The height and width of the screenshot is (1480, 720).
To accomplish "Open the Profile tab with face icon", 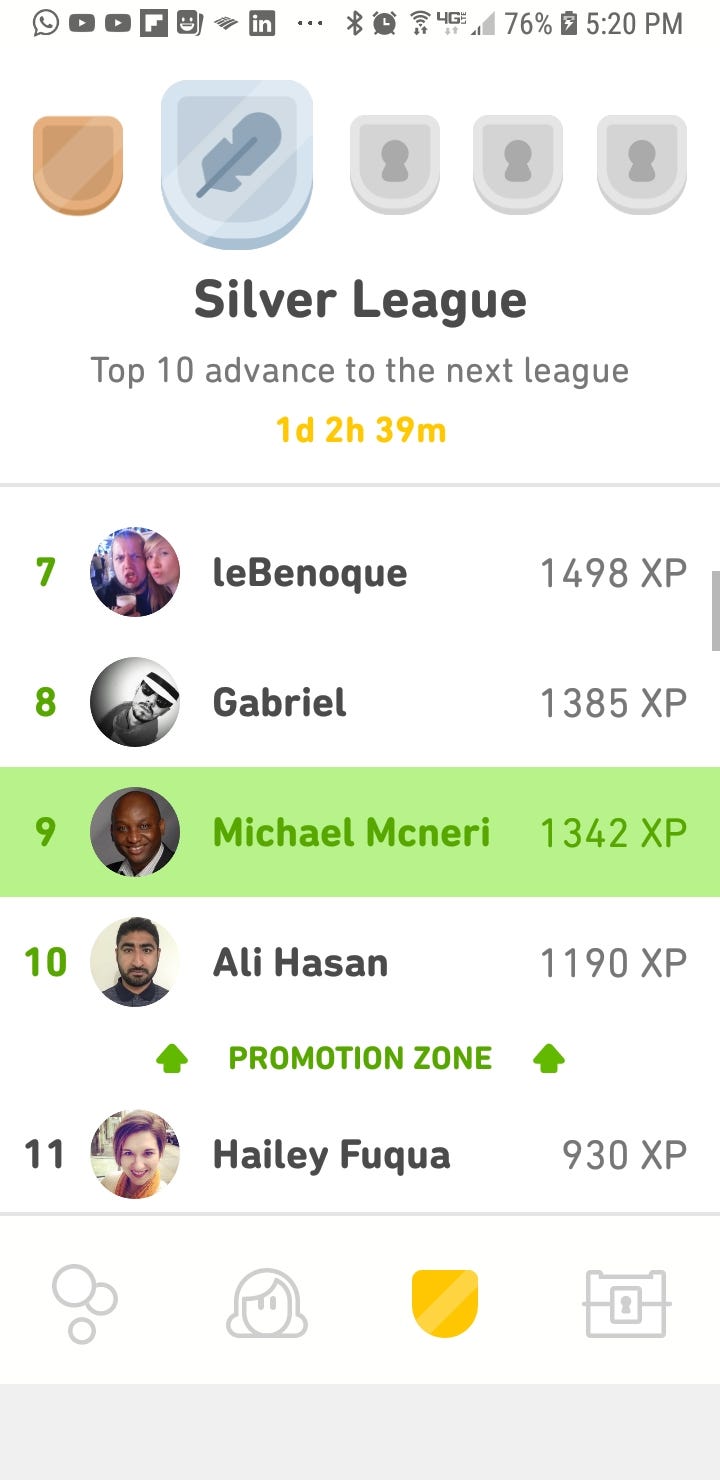I will click(x=266, y=1303).
